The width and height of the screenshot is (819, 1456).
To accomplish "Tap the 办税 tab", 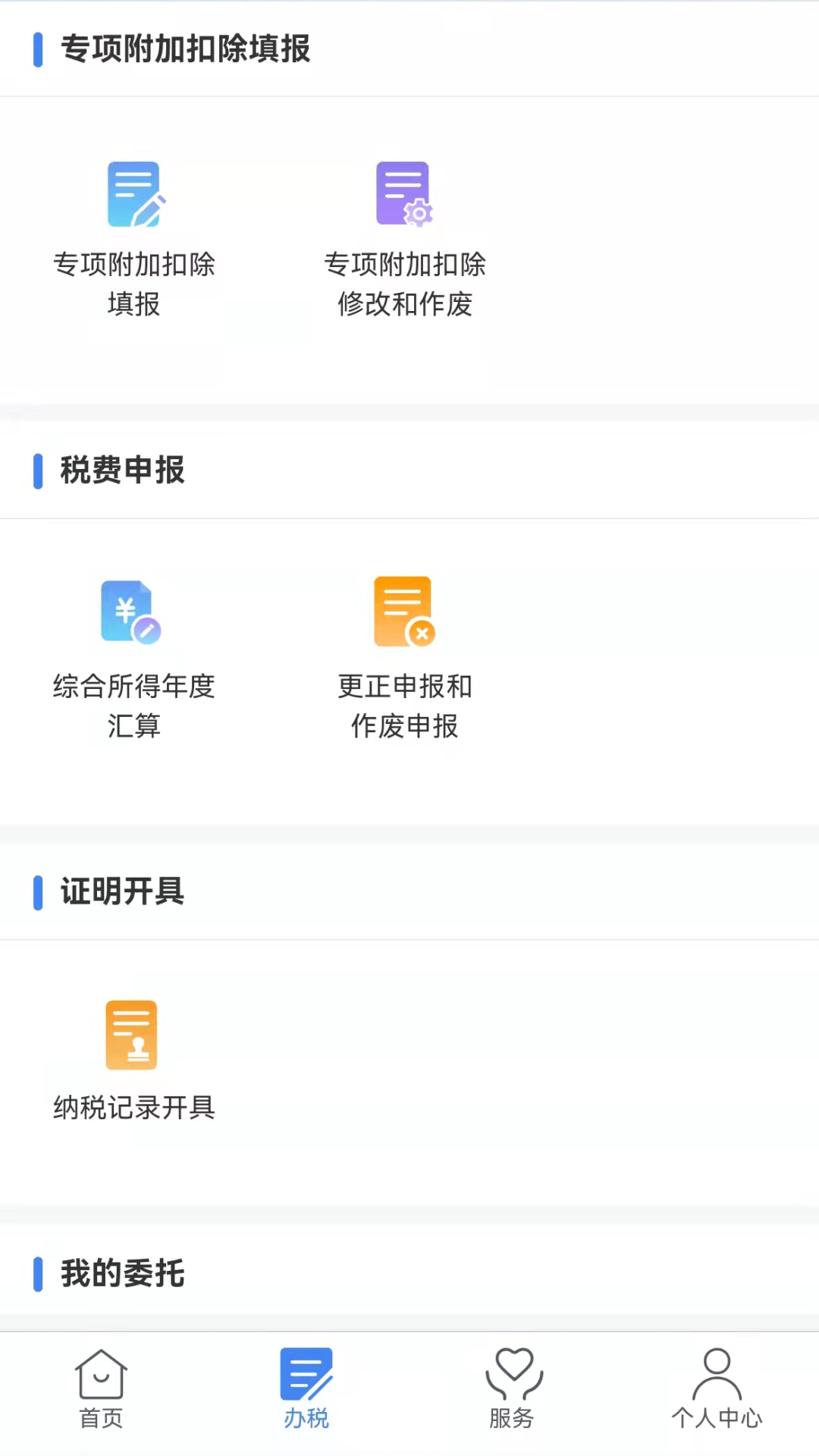I will [306, 1389].
